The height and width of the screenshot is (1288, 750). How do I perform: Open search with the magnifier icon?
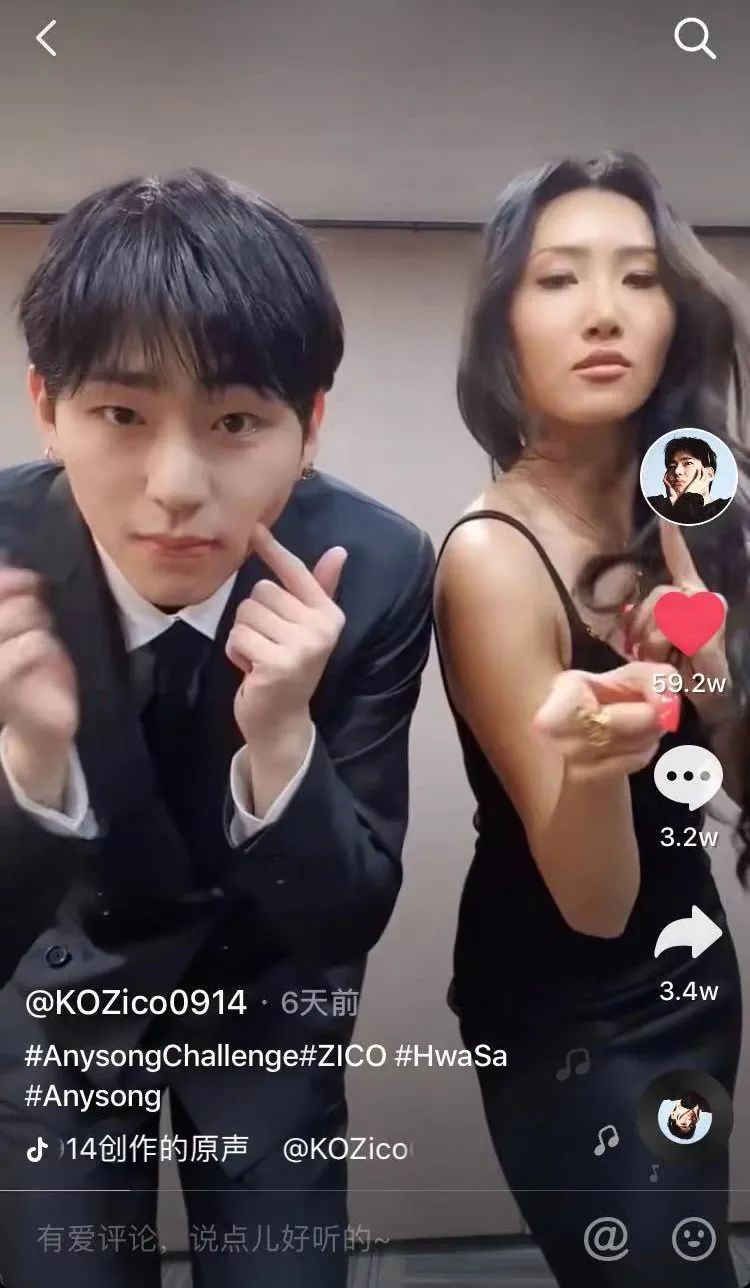coord(695,39)
